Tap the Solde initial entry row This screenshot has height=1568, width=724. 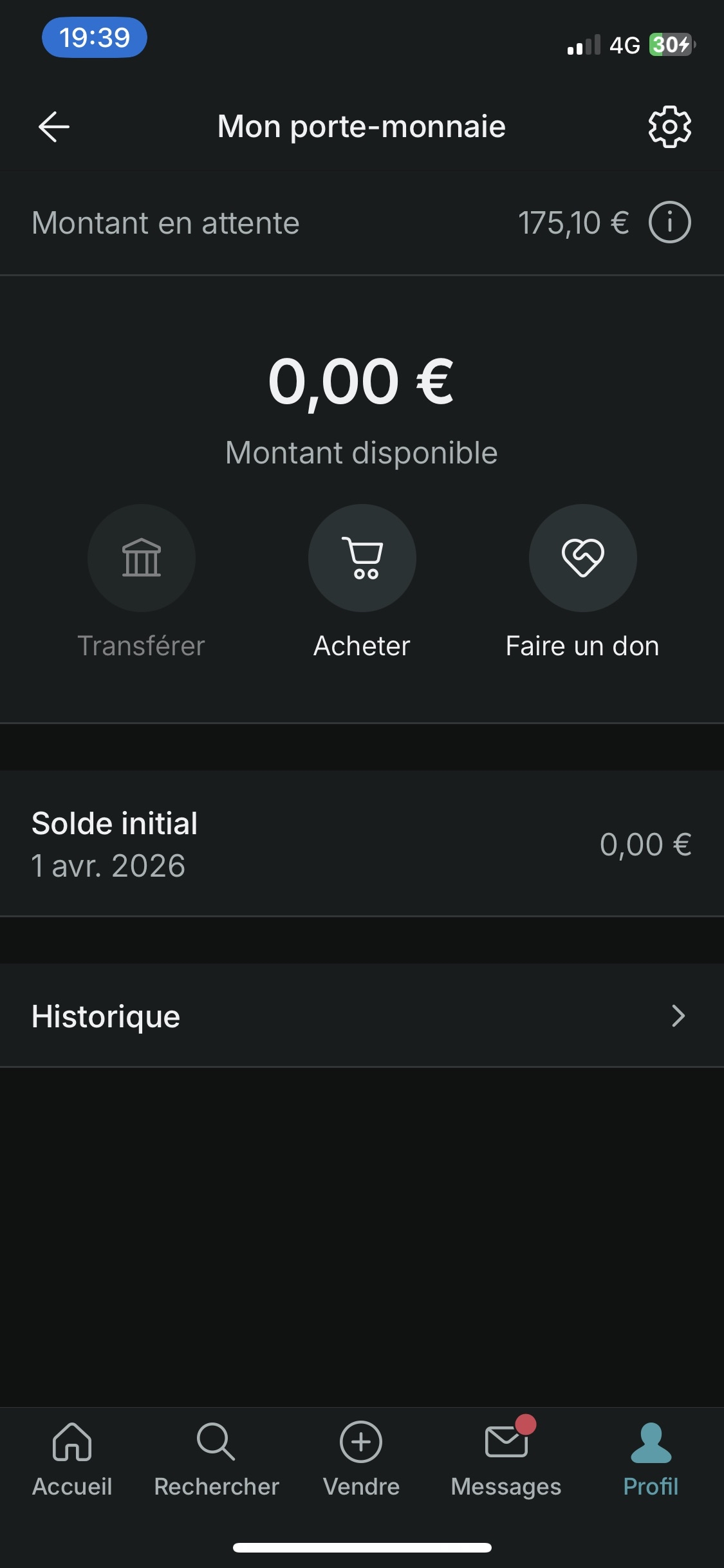(x=360, y=843)
